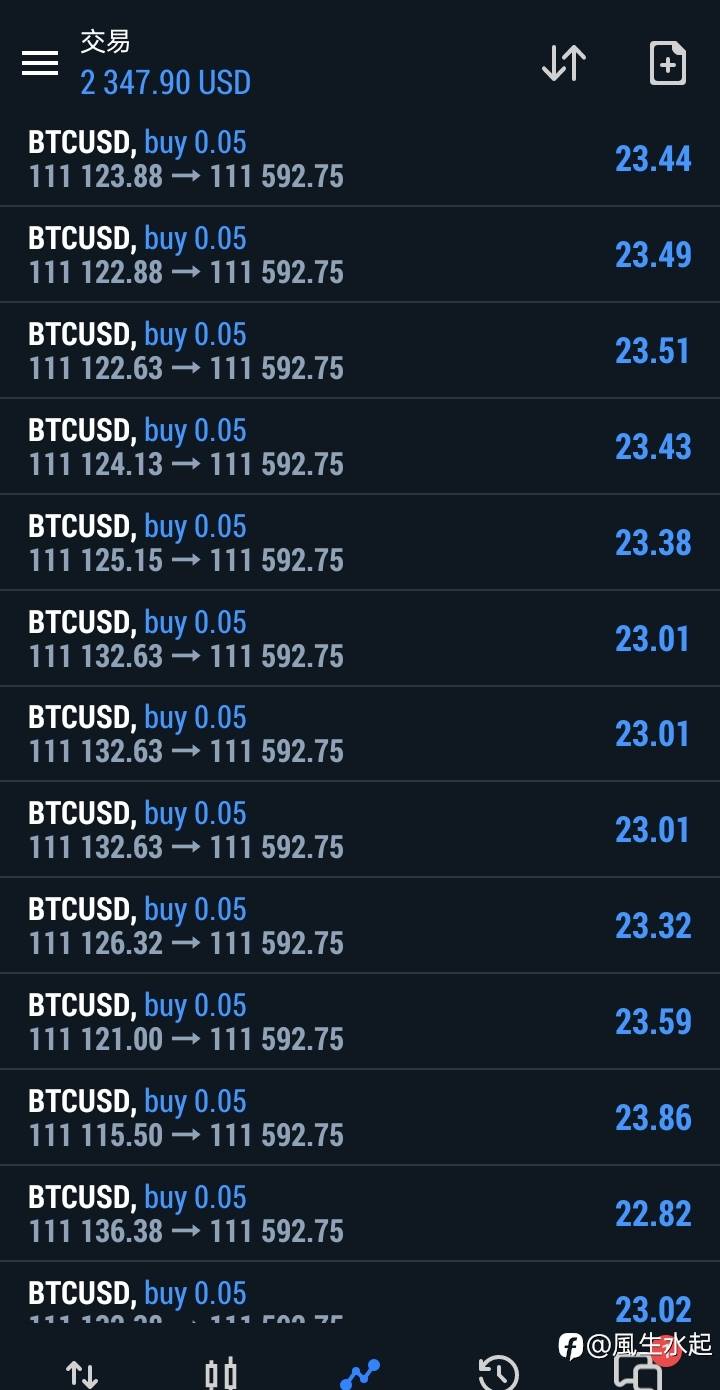Open BTCUSD position opened at 111 122.88
Viewport: 720px width, 1390px height.
click(360, 255)
